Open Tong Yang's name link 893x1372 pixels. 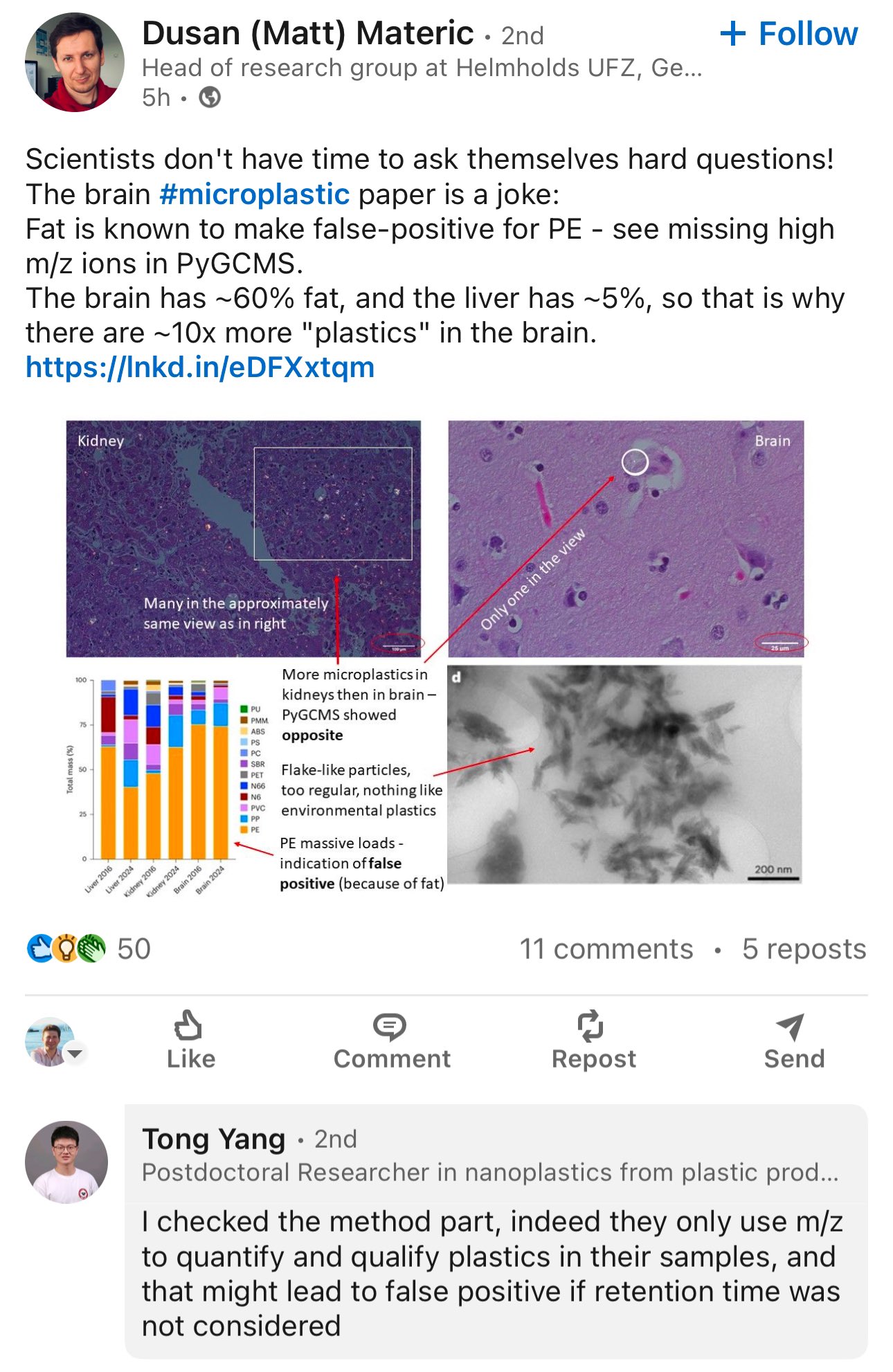(213, 1139)
